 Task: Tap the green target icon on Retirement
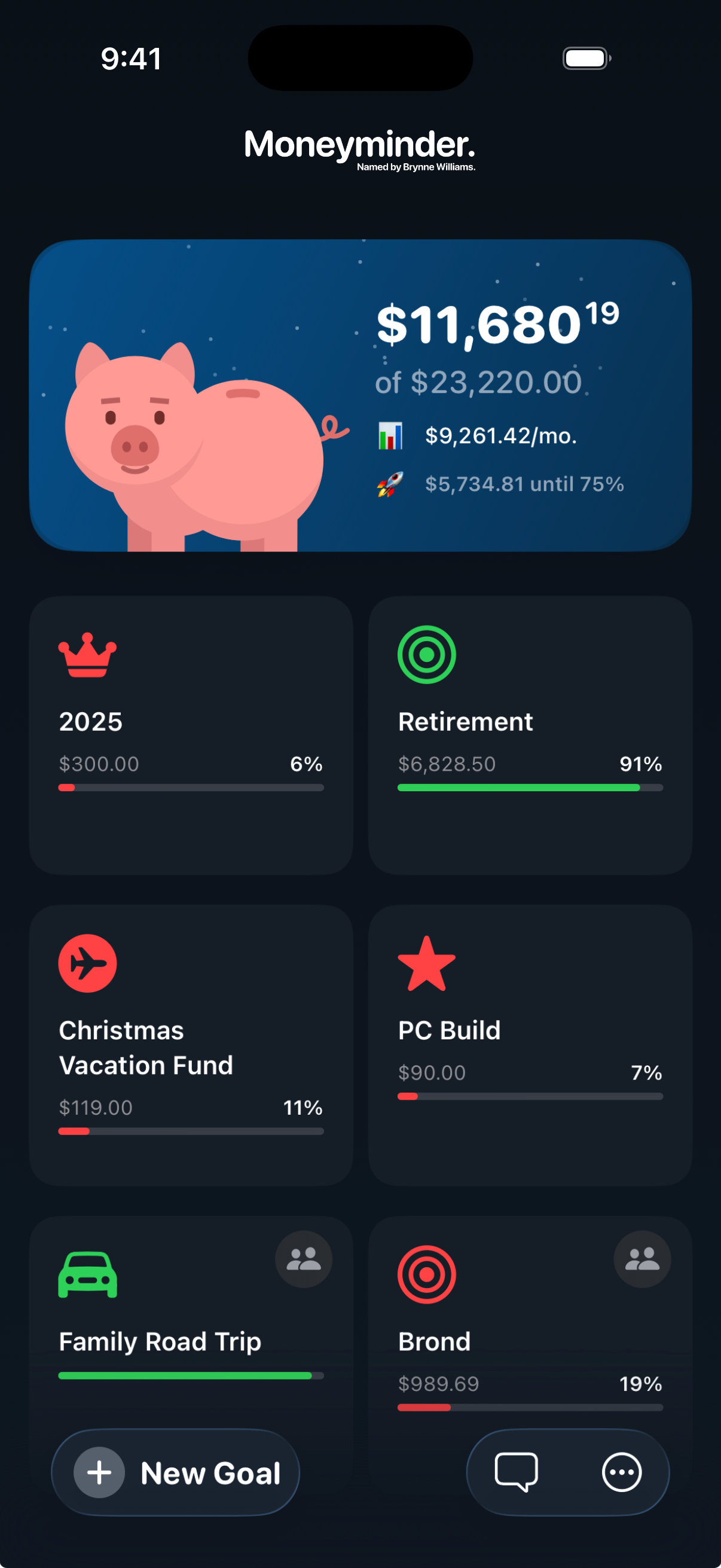point(426,655)
